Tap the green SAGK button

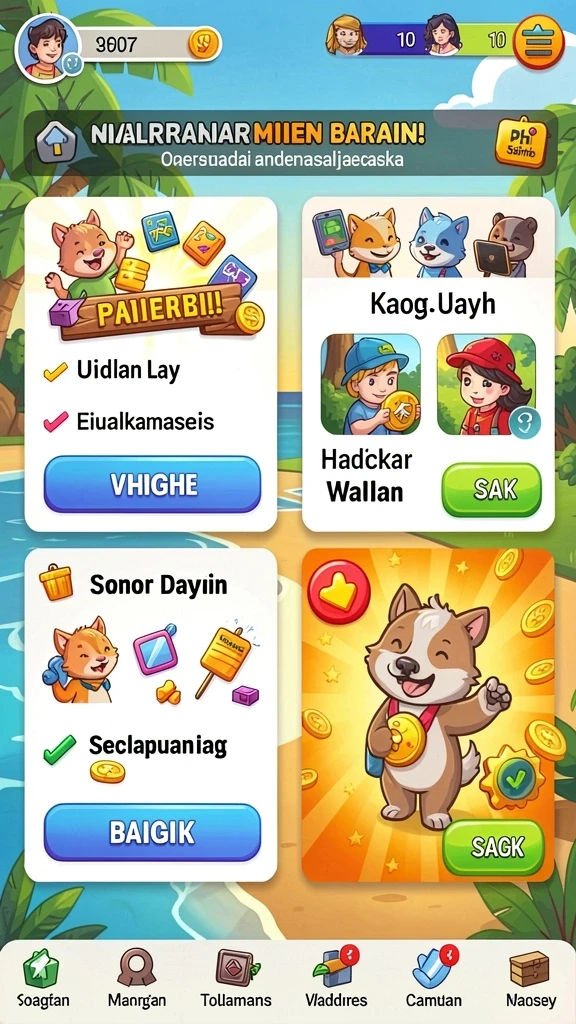(x=493, y=847)
